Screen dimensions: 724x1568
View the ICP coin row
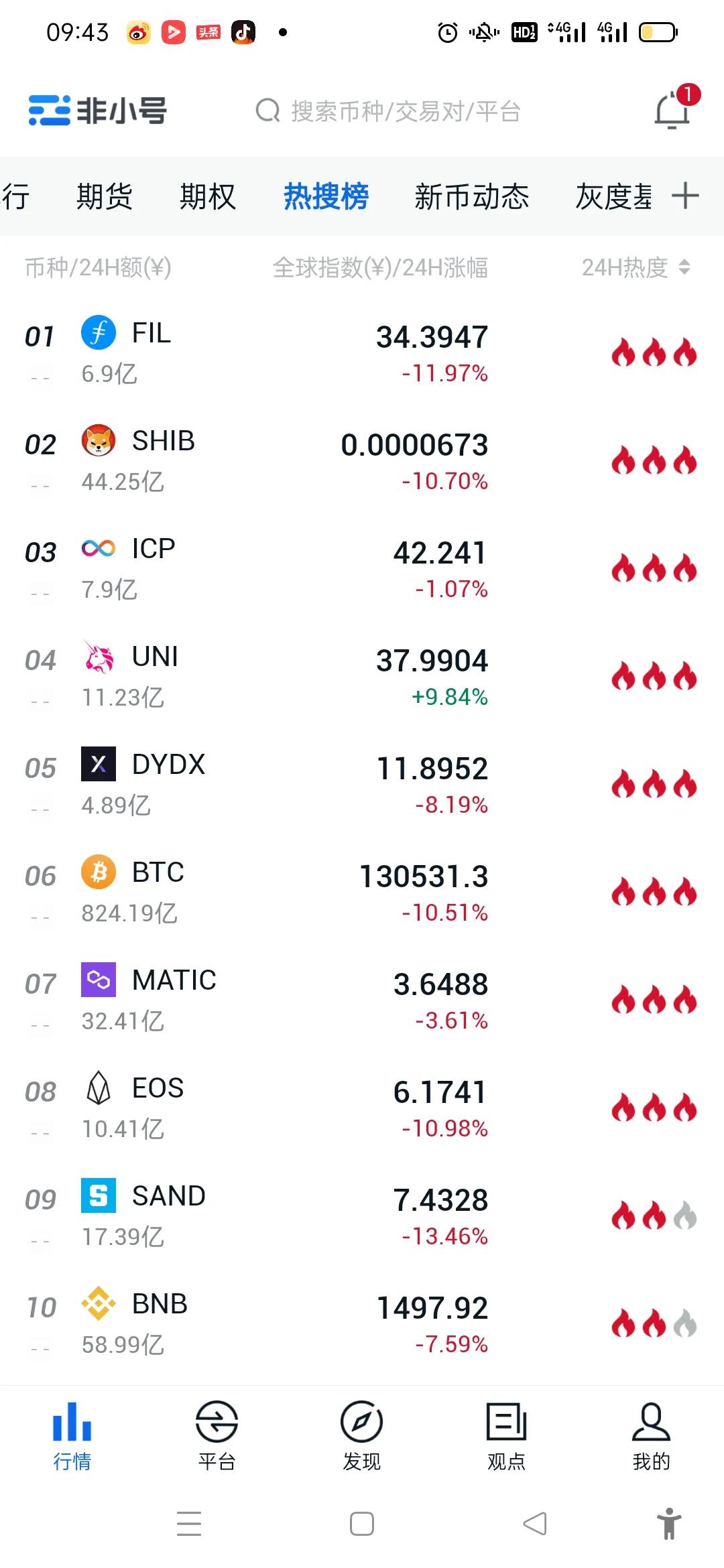click(x=362, y=569)
